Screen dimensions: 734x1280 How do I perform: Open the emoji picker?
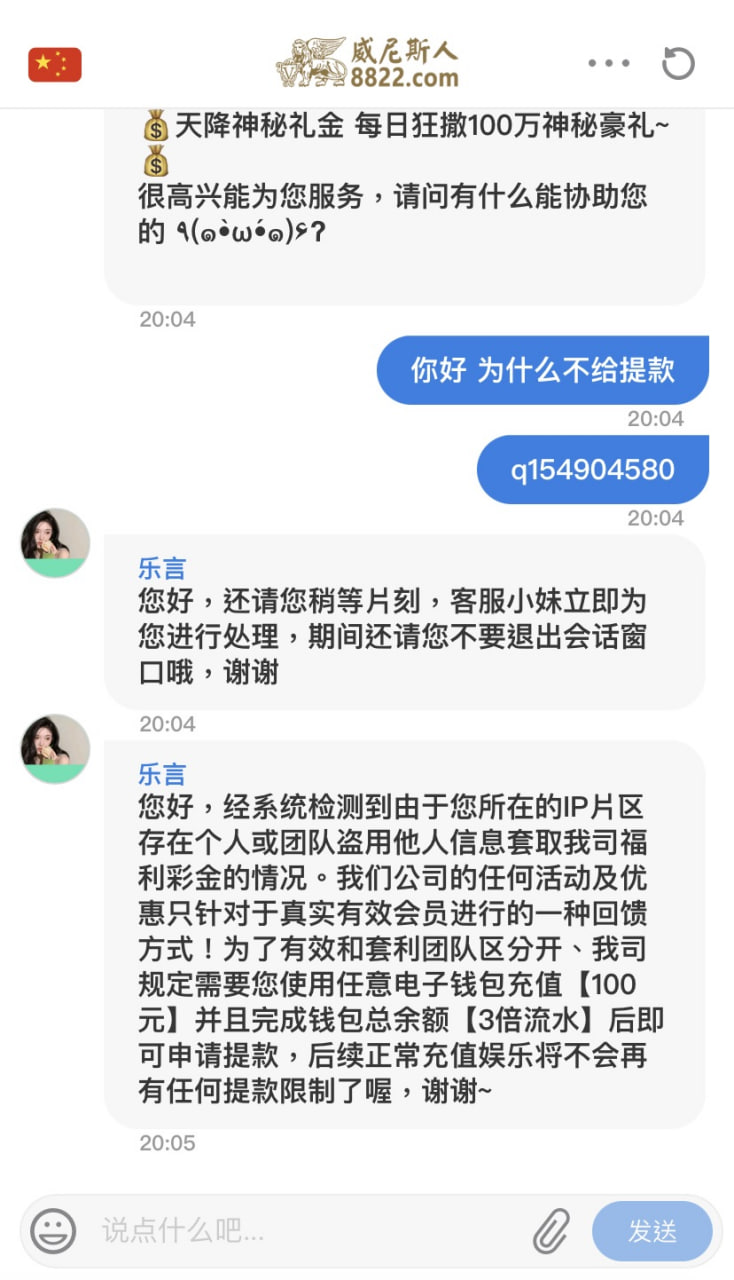click(53, 1230)
